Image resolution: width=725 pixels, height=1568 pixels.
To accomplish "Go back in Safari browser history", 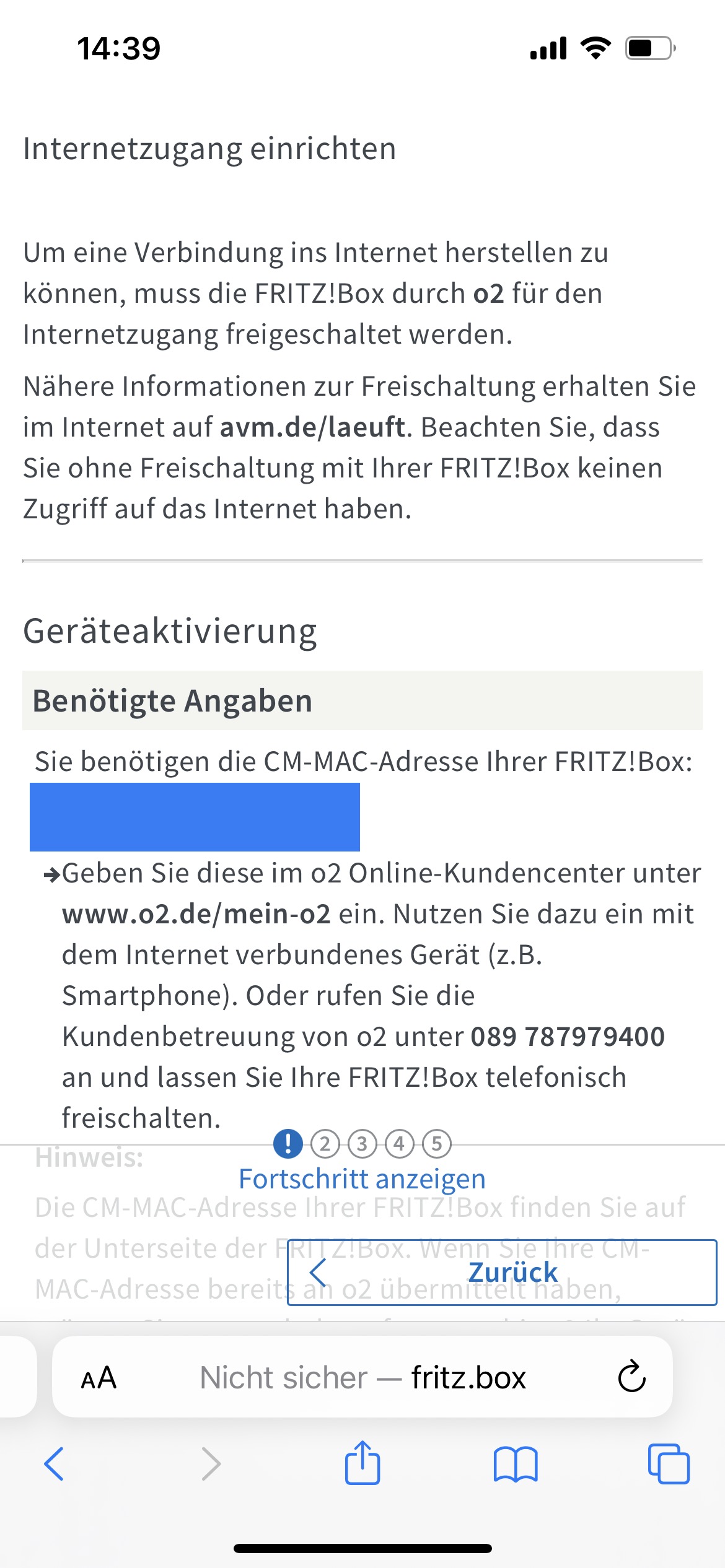I will coord(54,1464).
